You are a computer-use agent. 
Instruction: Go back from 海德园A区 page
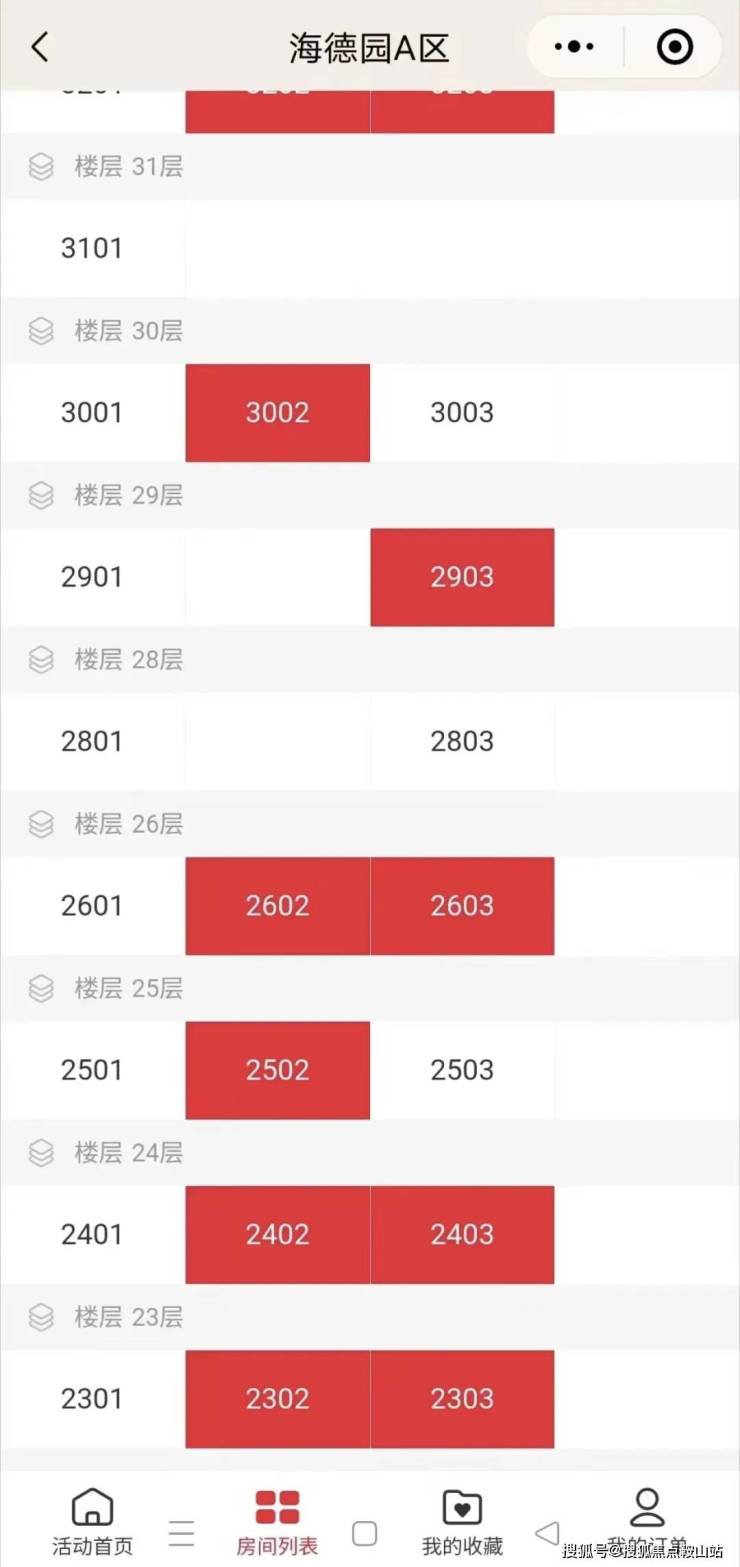[x=40, y=47]
